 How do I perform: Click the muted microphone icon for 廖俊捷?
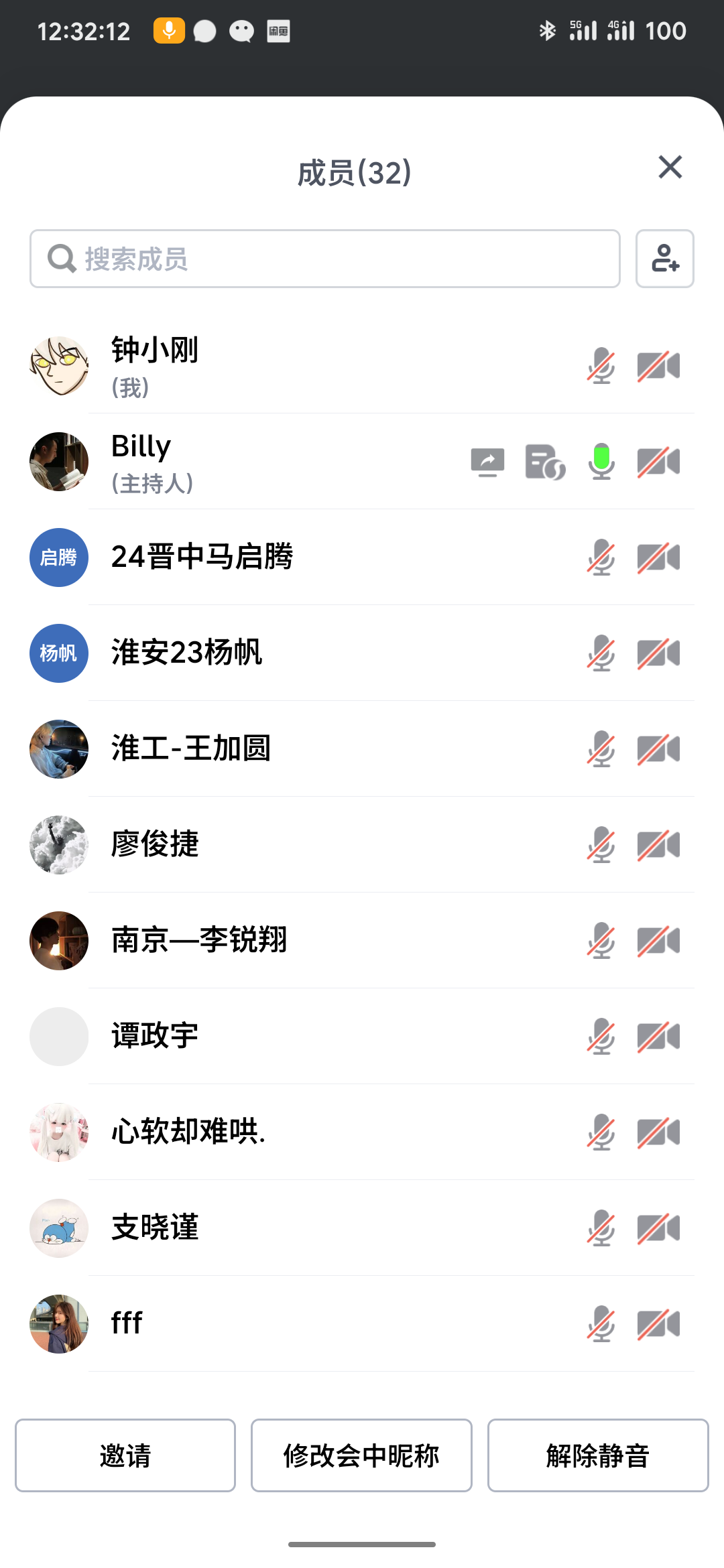tap(601, 844)
